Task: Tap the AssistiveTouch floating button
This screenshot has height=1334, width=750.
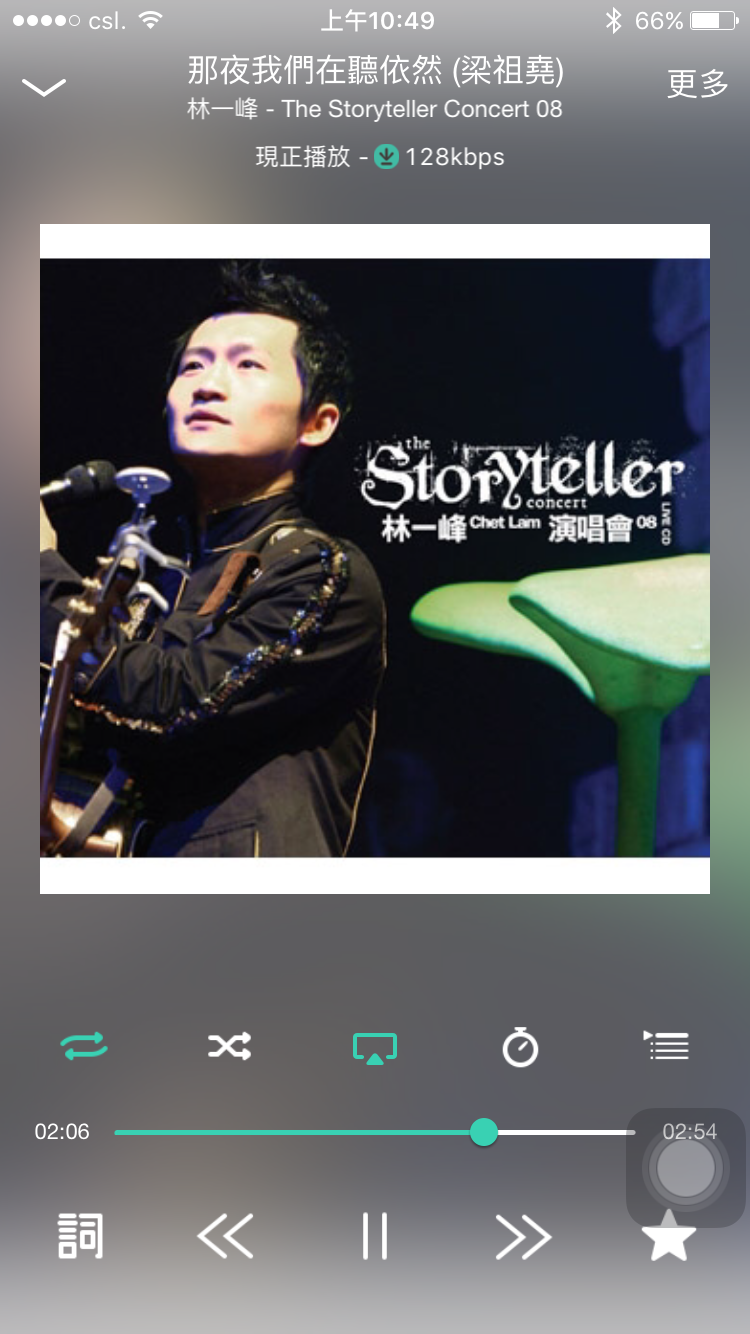Action: pos(686,1166)
